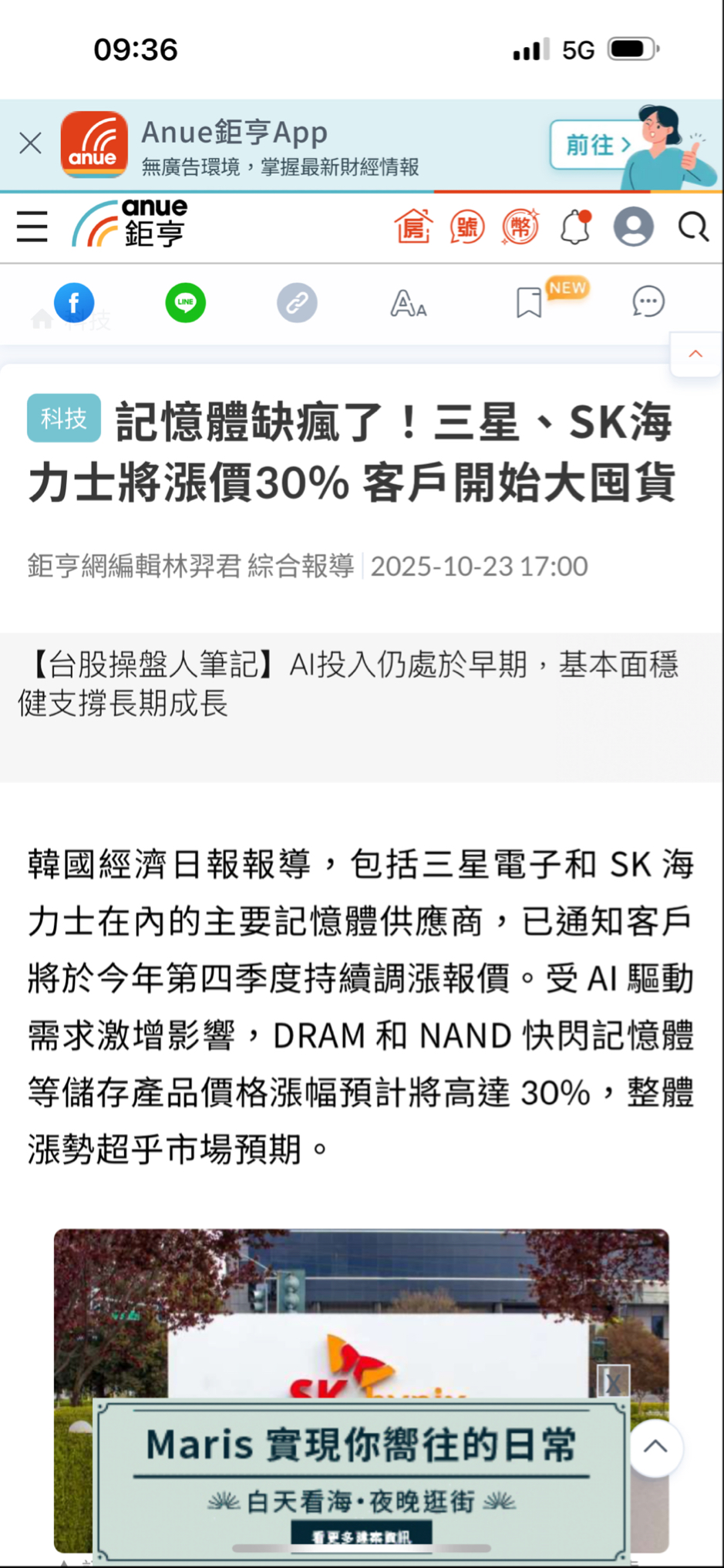Open the Facebook share icon

(73, 303)
